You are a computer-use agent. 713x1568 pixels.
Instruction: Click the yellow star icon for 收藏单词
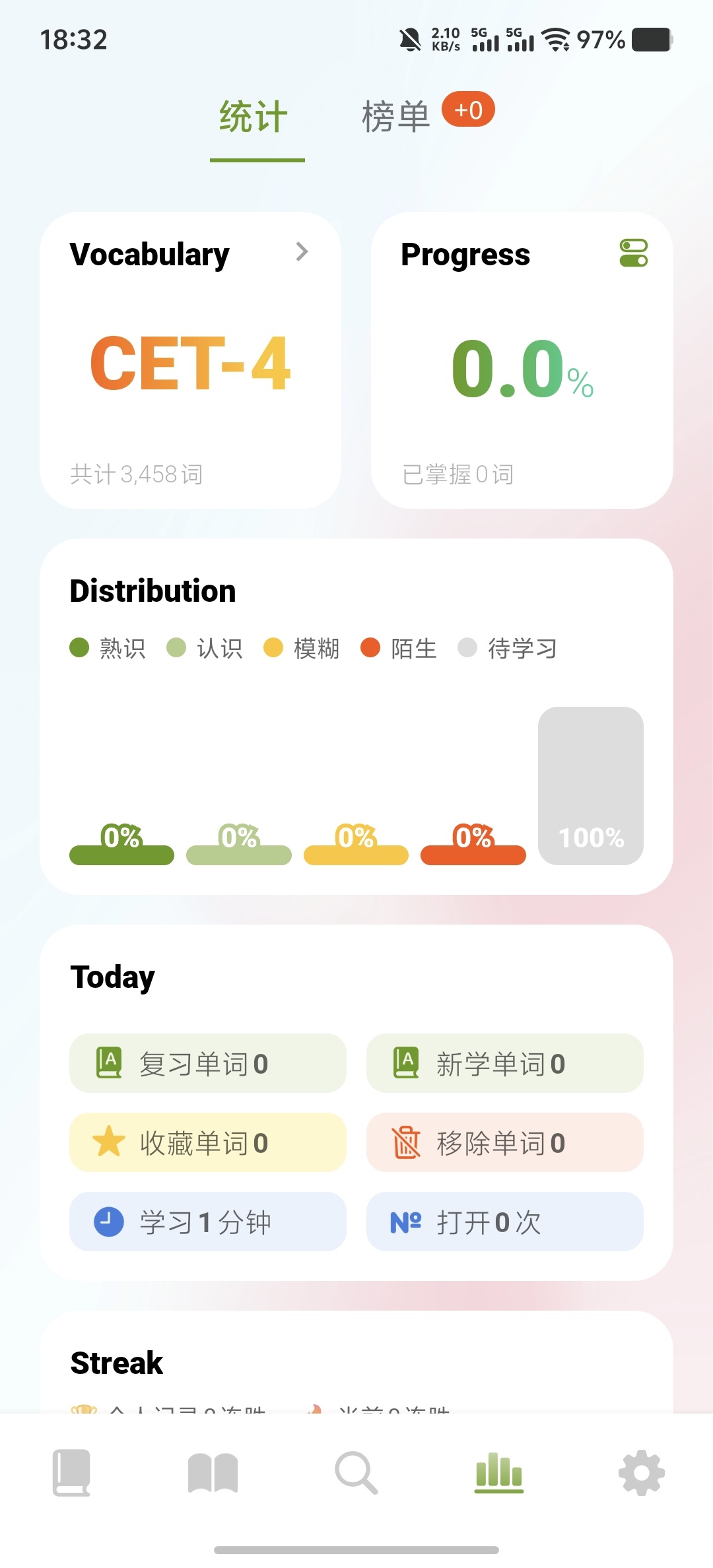click(109, 1142)
